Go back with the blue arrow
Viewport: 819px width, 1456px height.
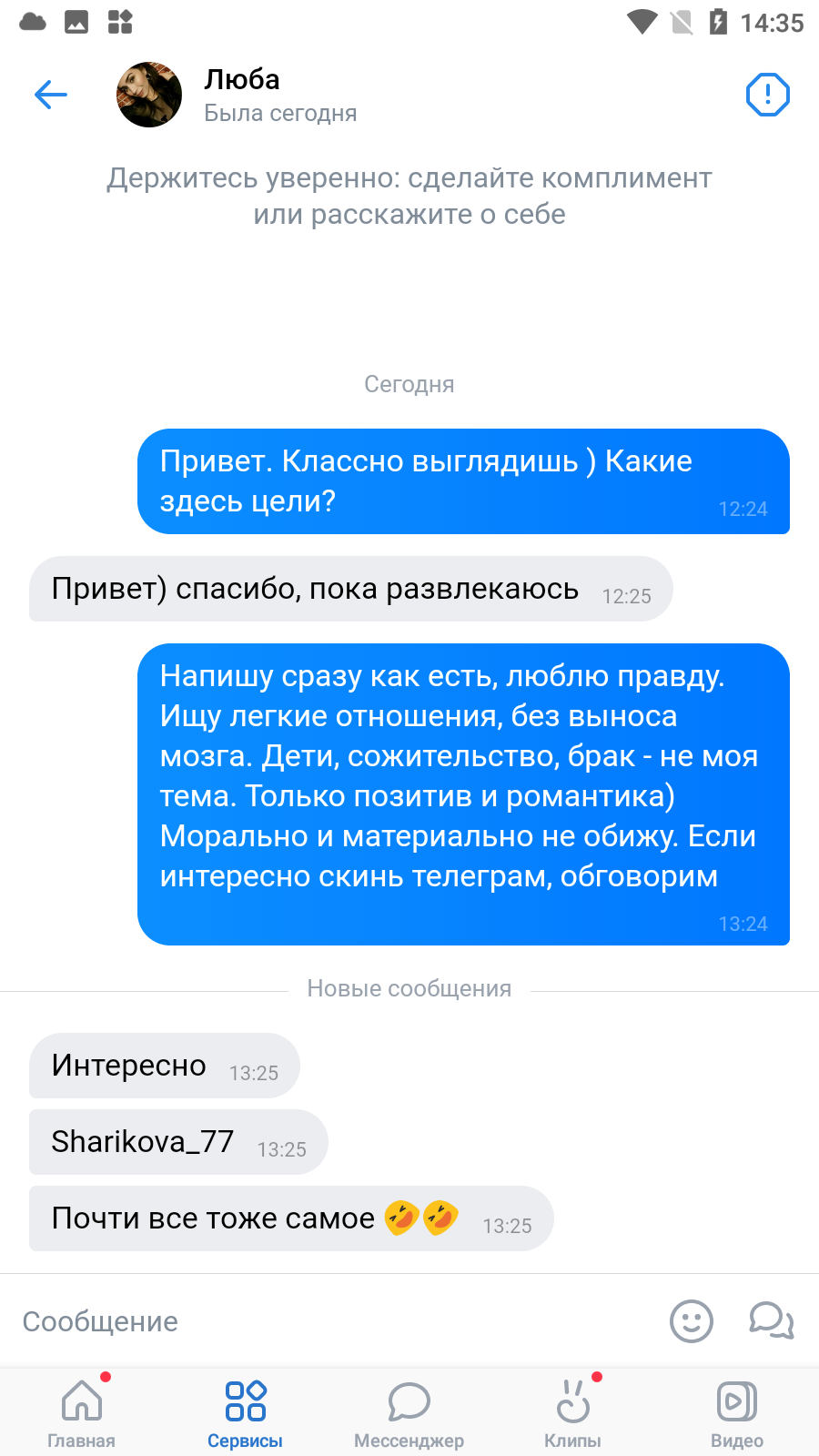pyautogui.click(x=51, y=95)
